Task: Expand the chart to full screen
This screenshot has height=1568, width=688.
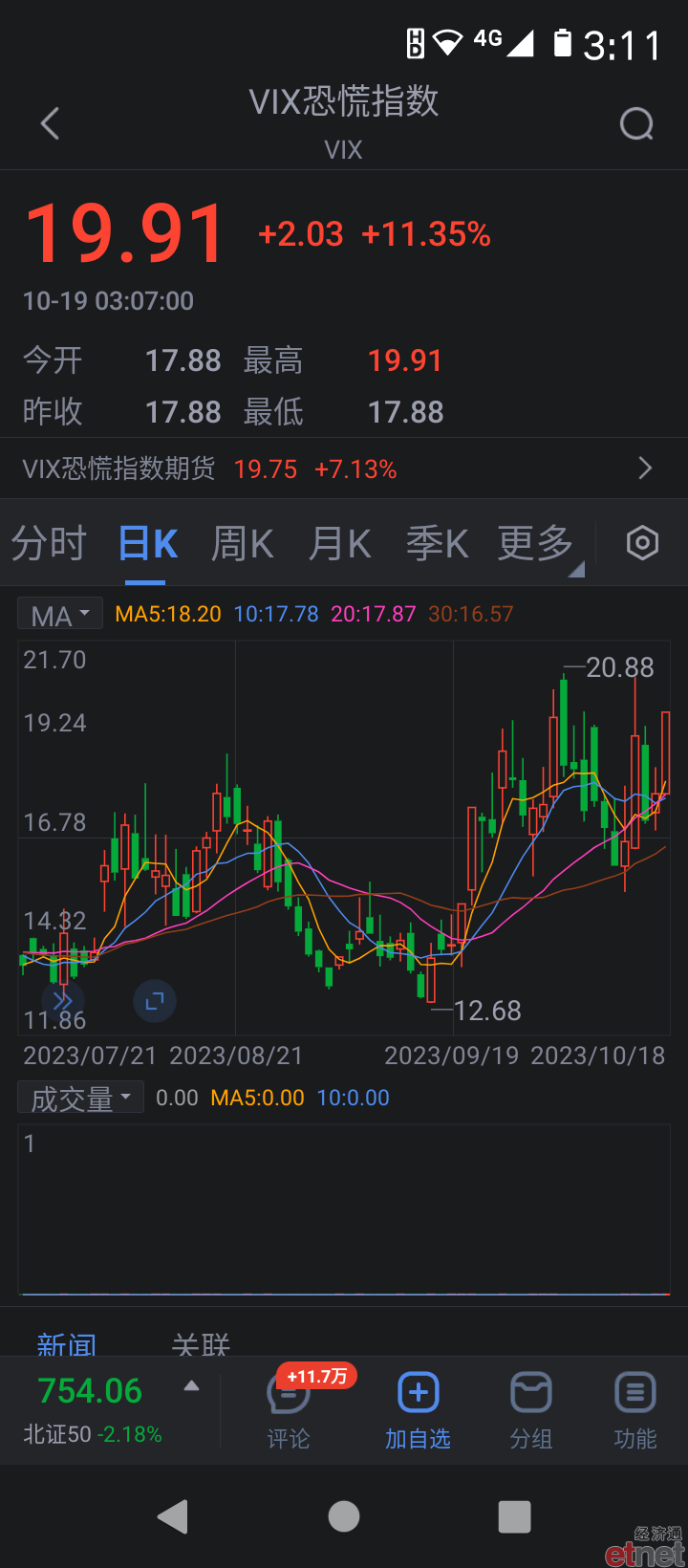Action: [x=154, y=1001]
